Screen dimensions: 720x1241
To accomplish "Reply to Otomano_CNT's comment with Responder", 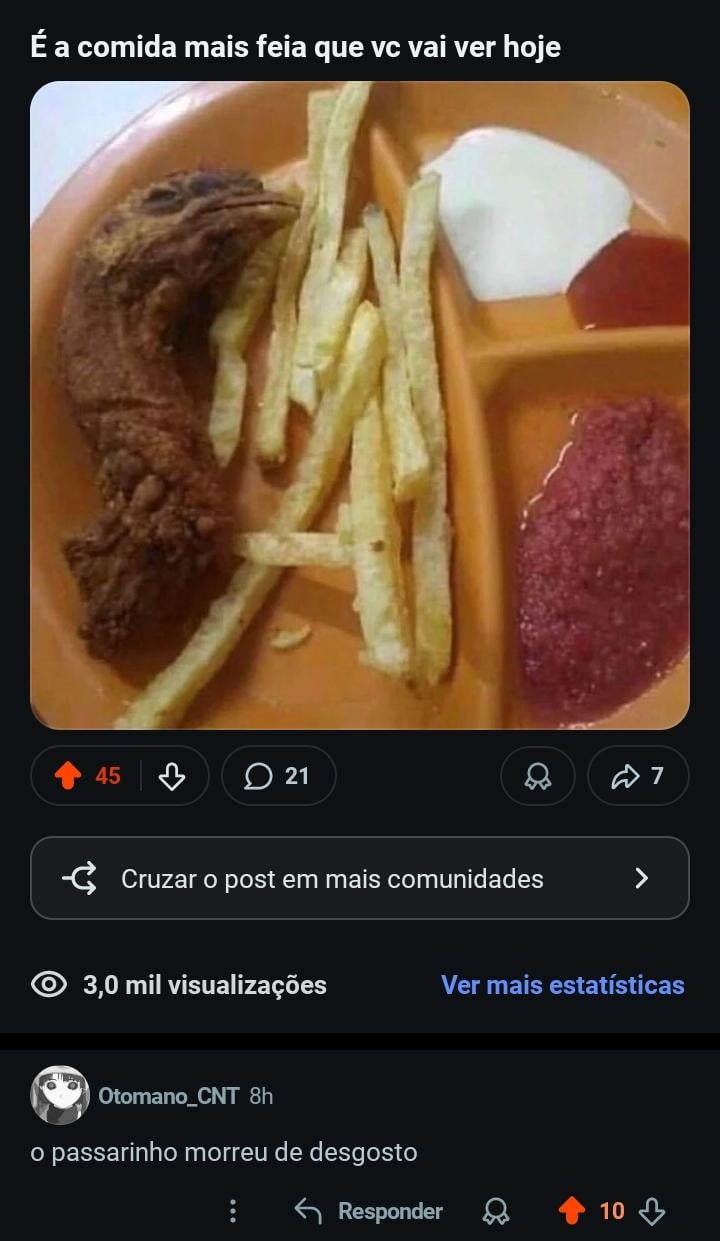I will [370, 1211].
